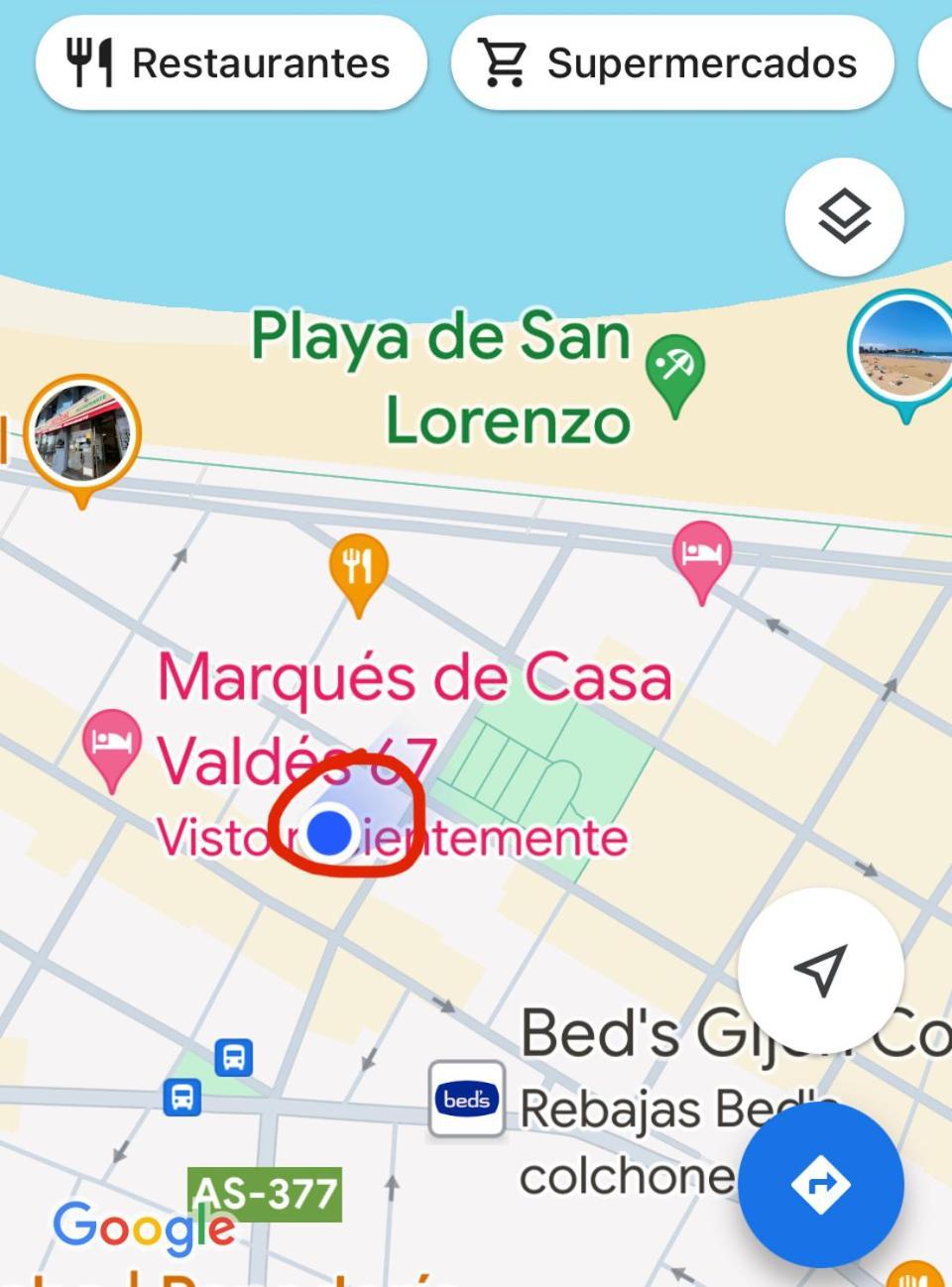Screen dimensions: 952x1287
Task: Open directions with the blue floating button
Action: click(820, 1185)
